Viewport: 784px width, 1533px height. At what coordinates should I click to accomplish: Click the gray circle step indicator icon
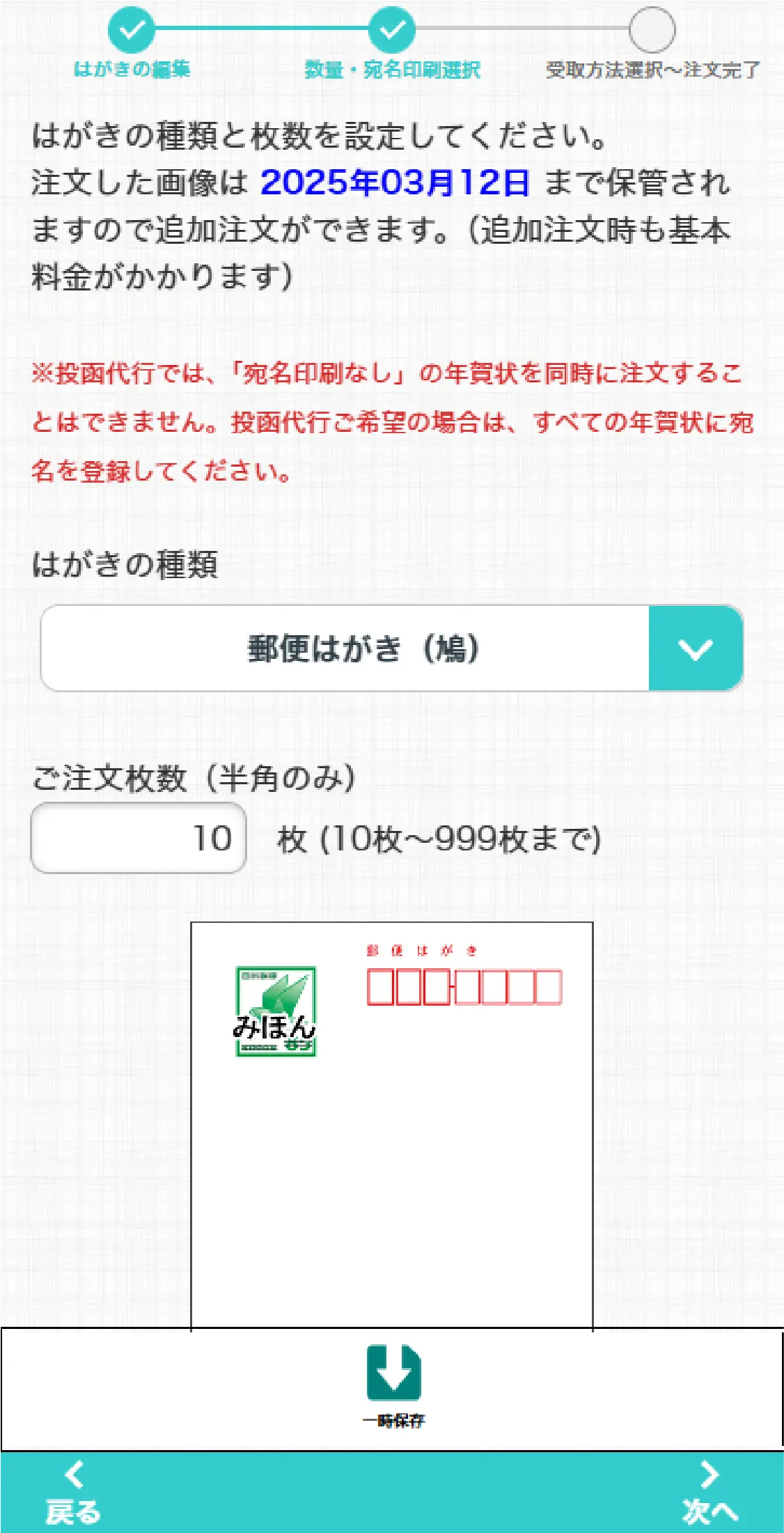coord(652,31)
